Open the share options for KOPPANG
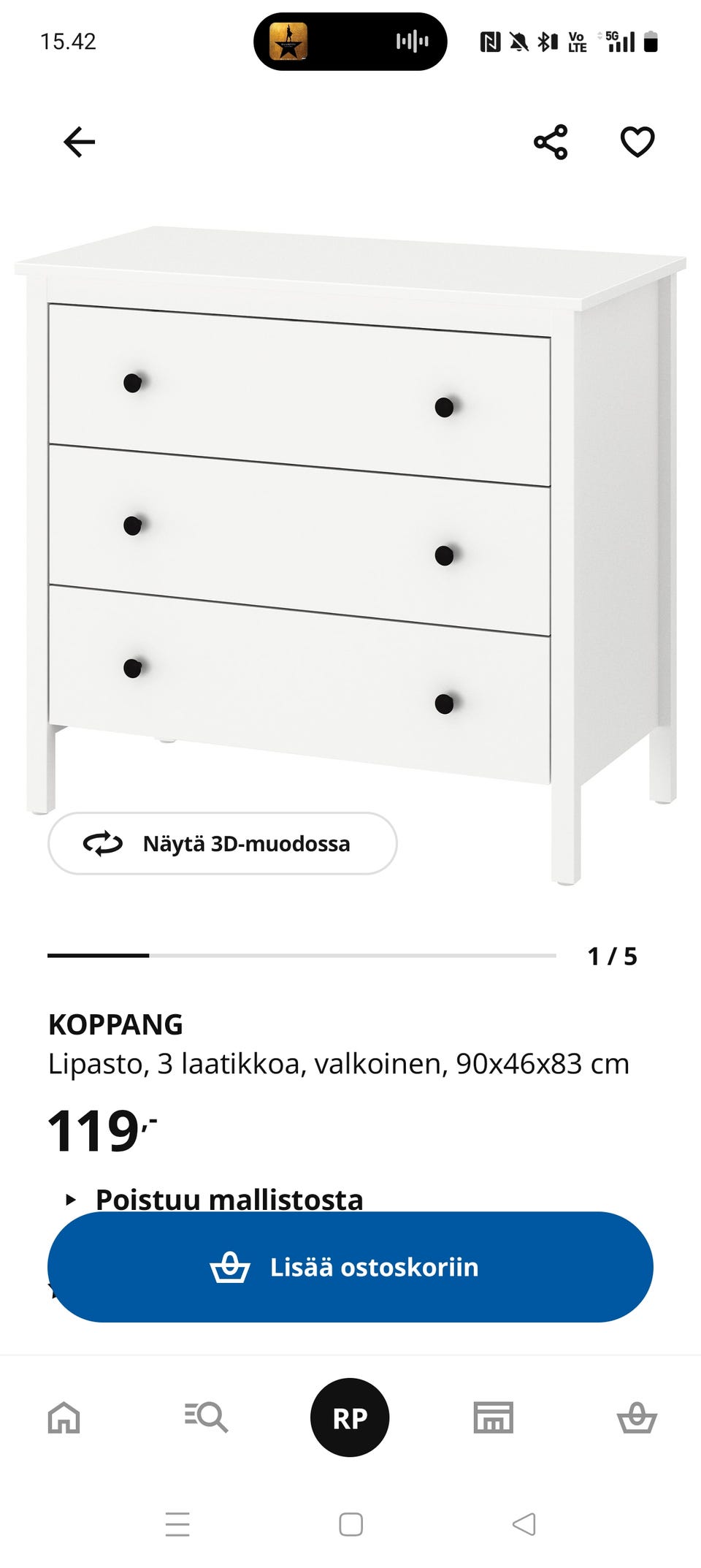Image resolution: width=701 pixels, height=1568 pixels. 549,141
